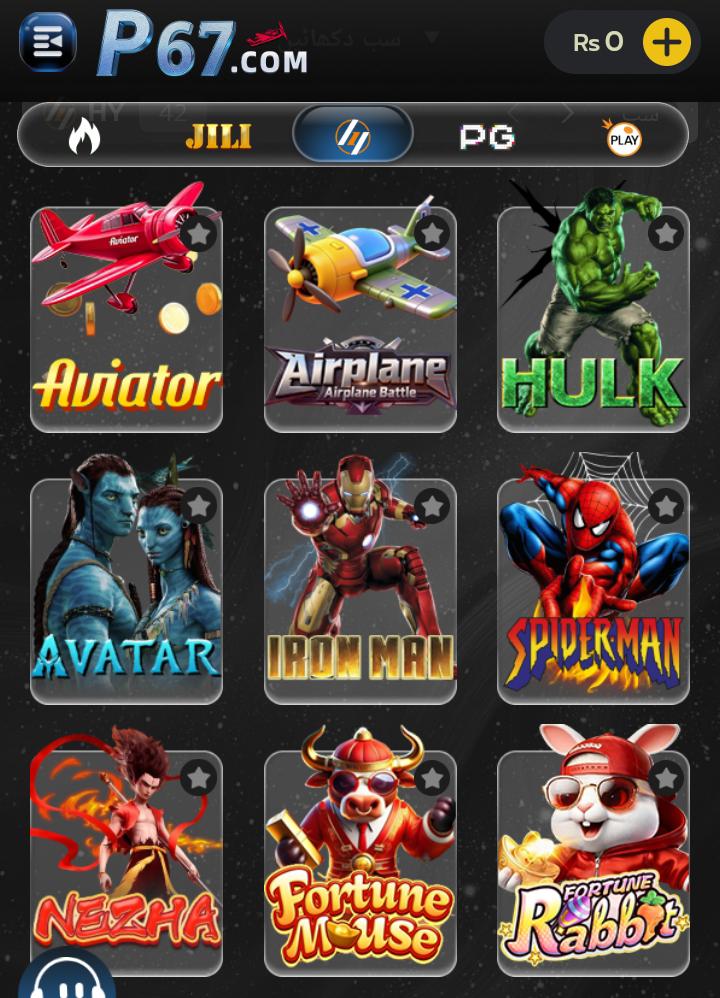Mark Iron Man as favorite
Image resolution: width=720 pixels, height=998 pixels.
432,506
